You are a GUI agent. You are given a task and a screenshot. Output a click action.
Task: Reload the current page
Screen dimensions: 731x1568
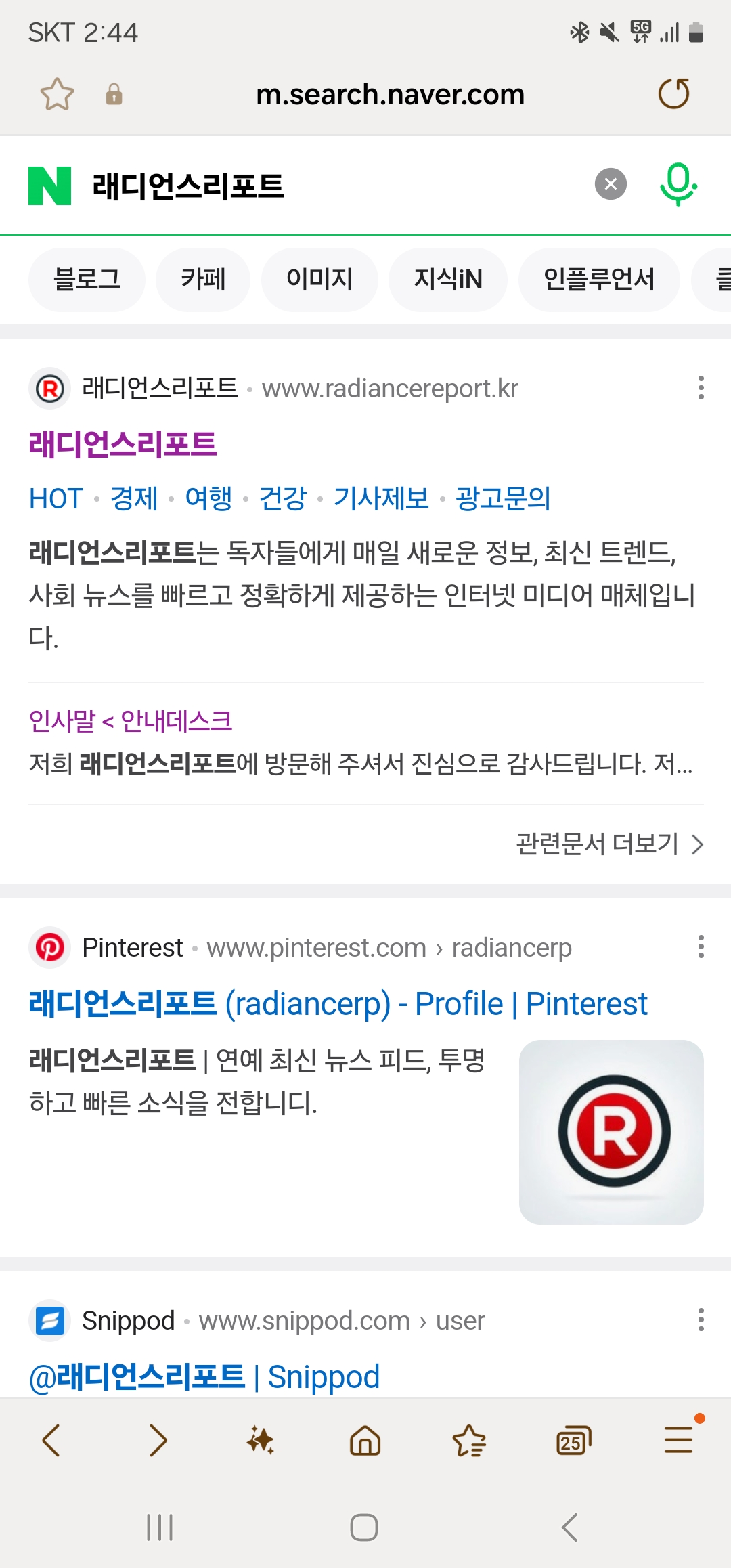tap(673, 94)
